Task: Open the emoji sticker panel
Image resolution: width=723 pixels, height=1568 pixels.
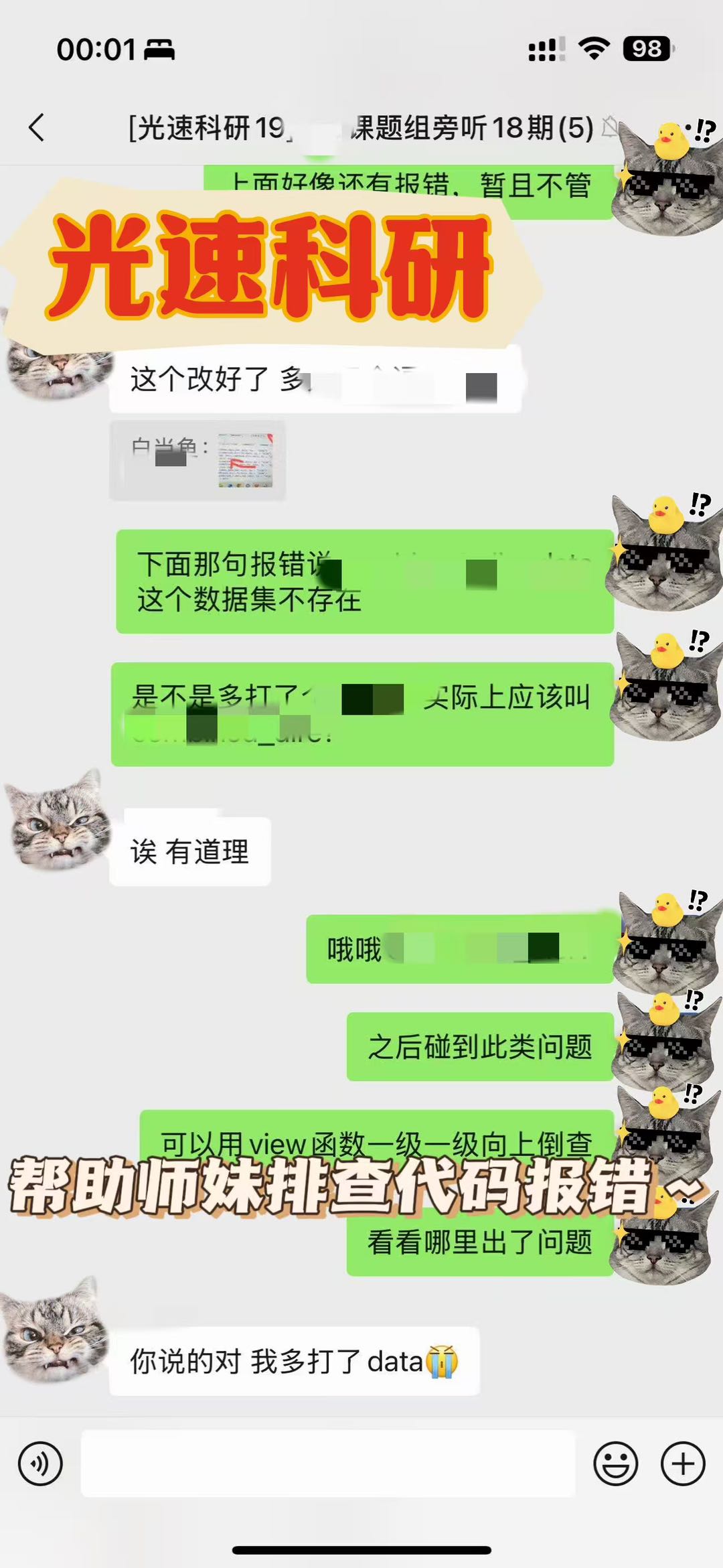Action: tap(615, 1464)
